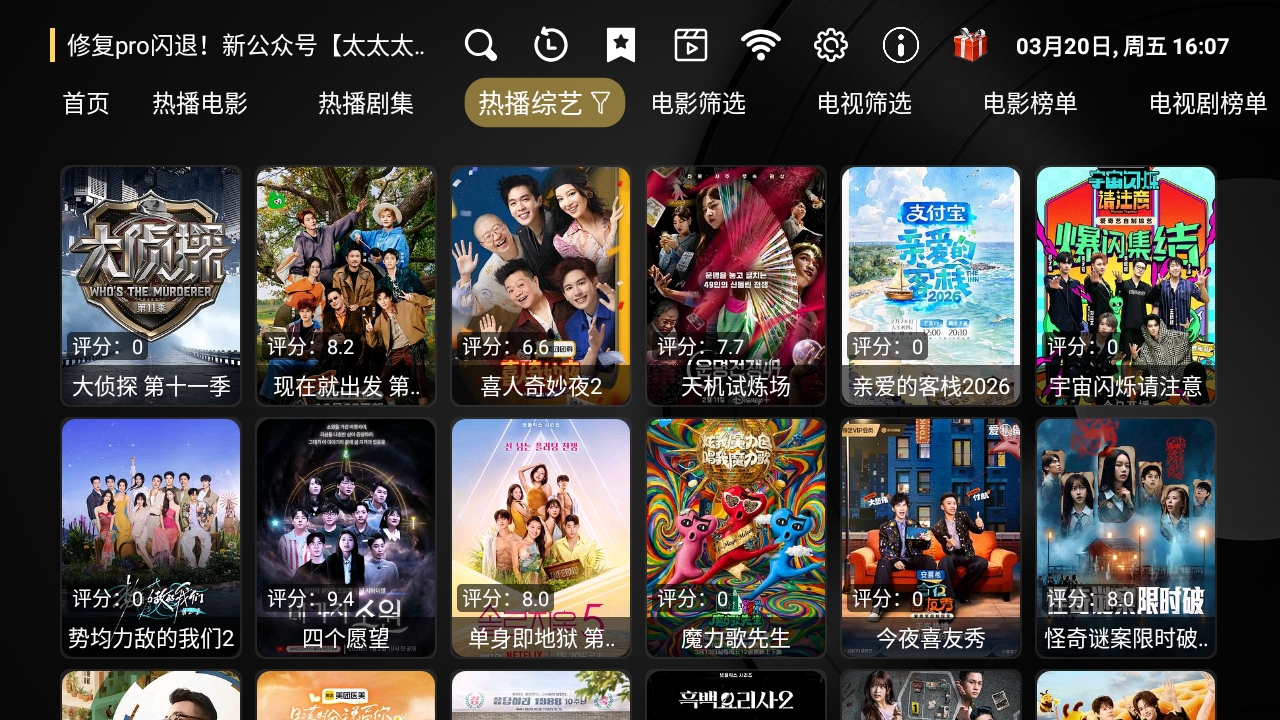Go to the 电影筛选 tab
This screenshot has width=1280, height=720.
(698, 103)
